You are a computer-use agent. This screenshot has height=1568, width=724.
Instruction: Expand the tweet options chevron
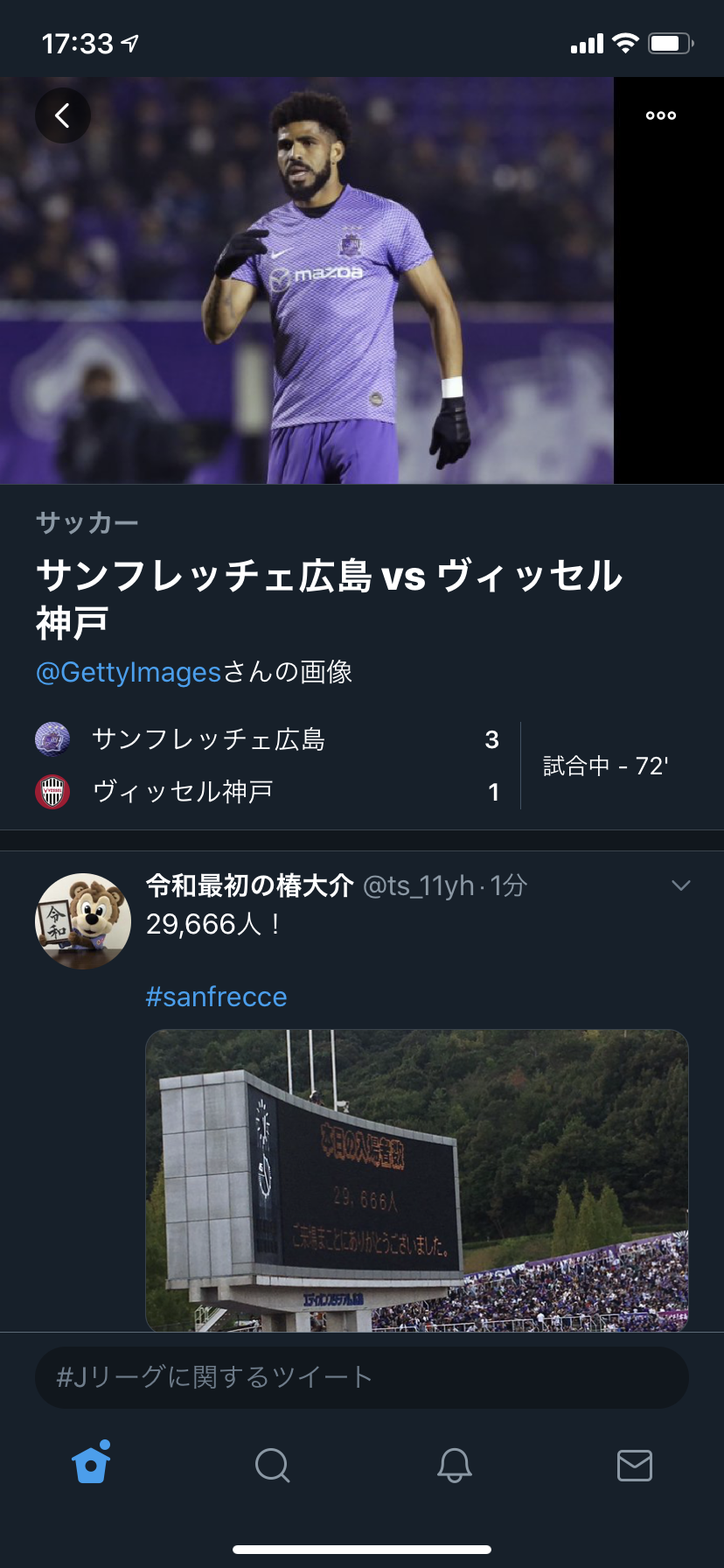[680, 885]
